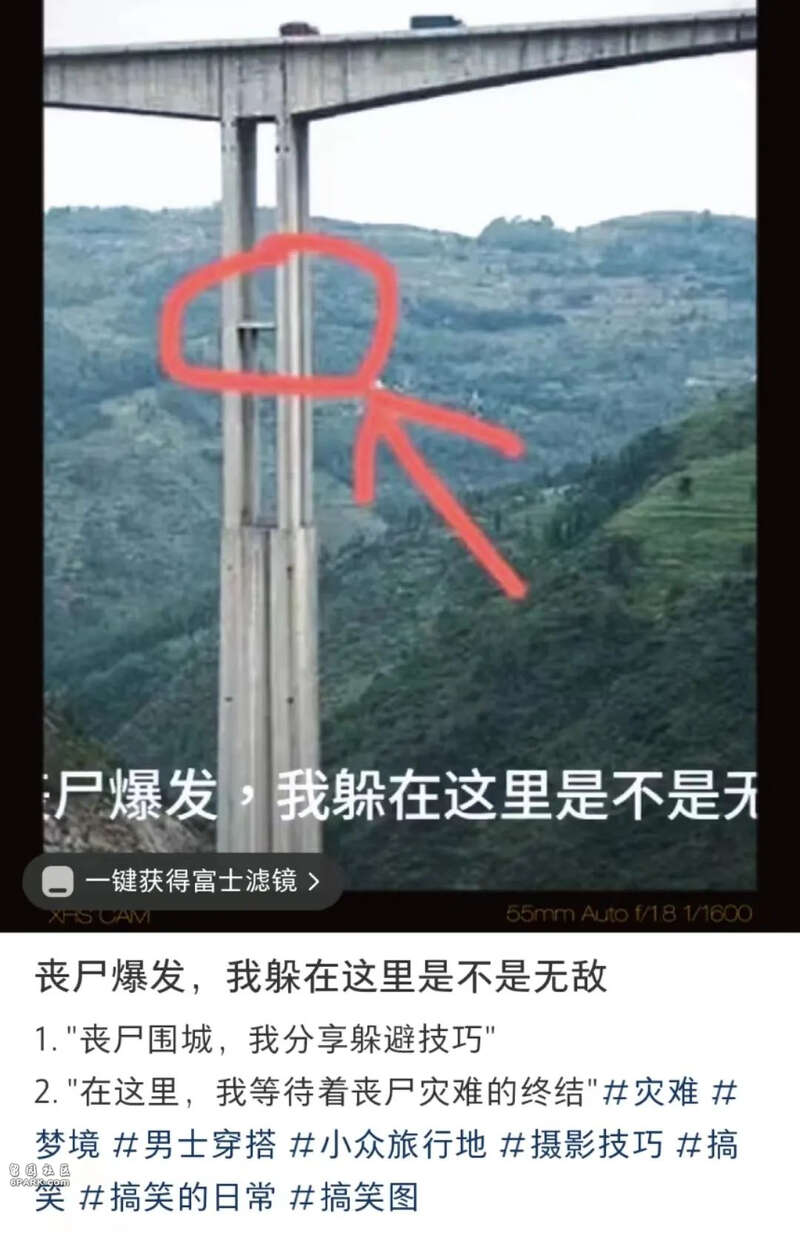The image size is (800, 1236).
Task: Open the bridge photo in the post
Action: point(400,450)
